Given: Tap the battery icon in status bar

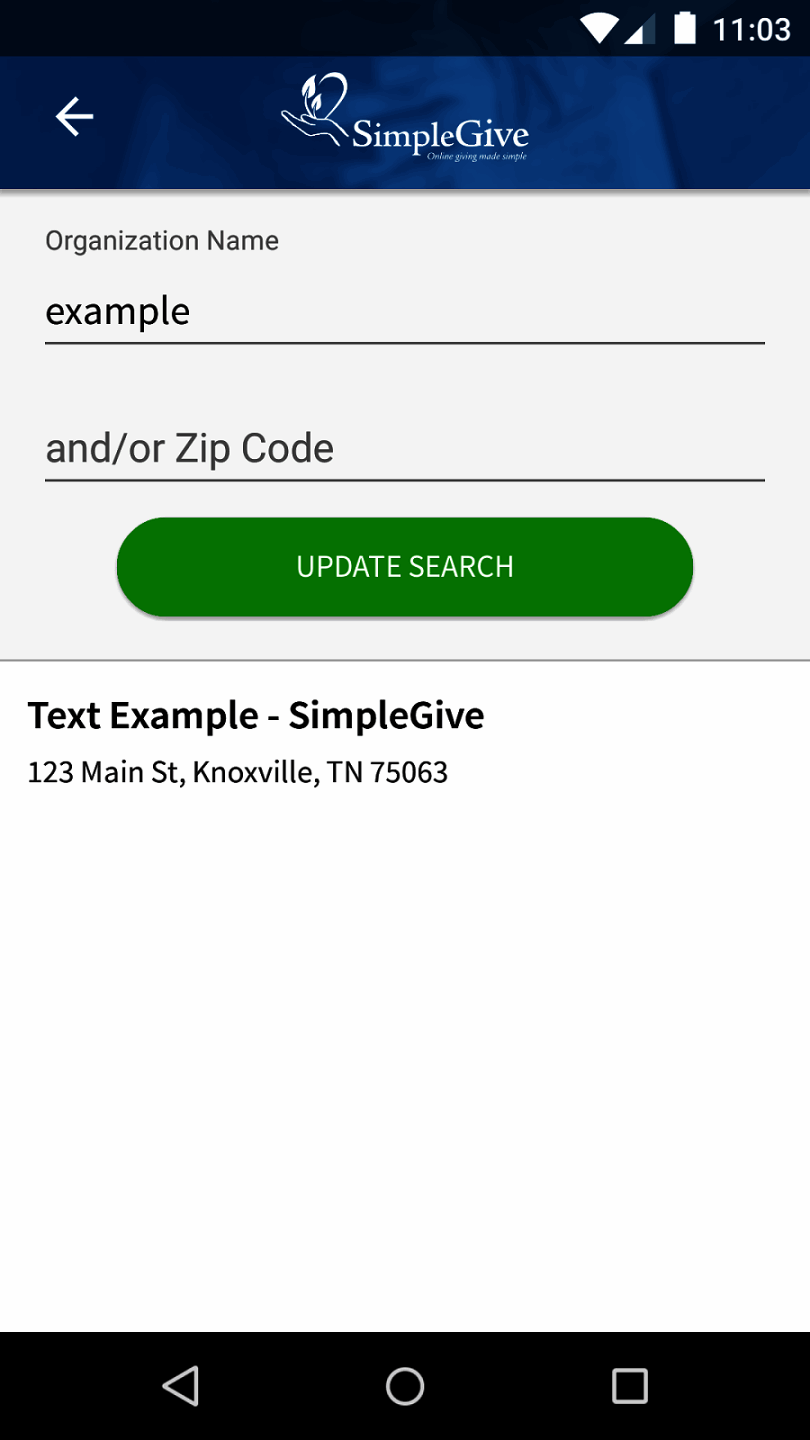Looking at the screenshot, I should (686, 29).
